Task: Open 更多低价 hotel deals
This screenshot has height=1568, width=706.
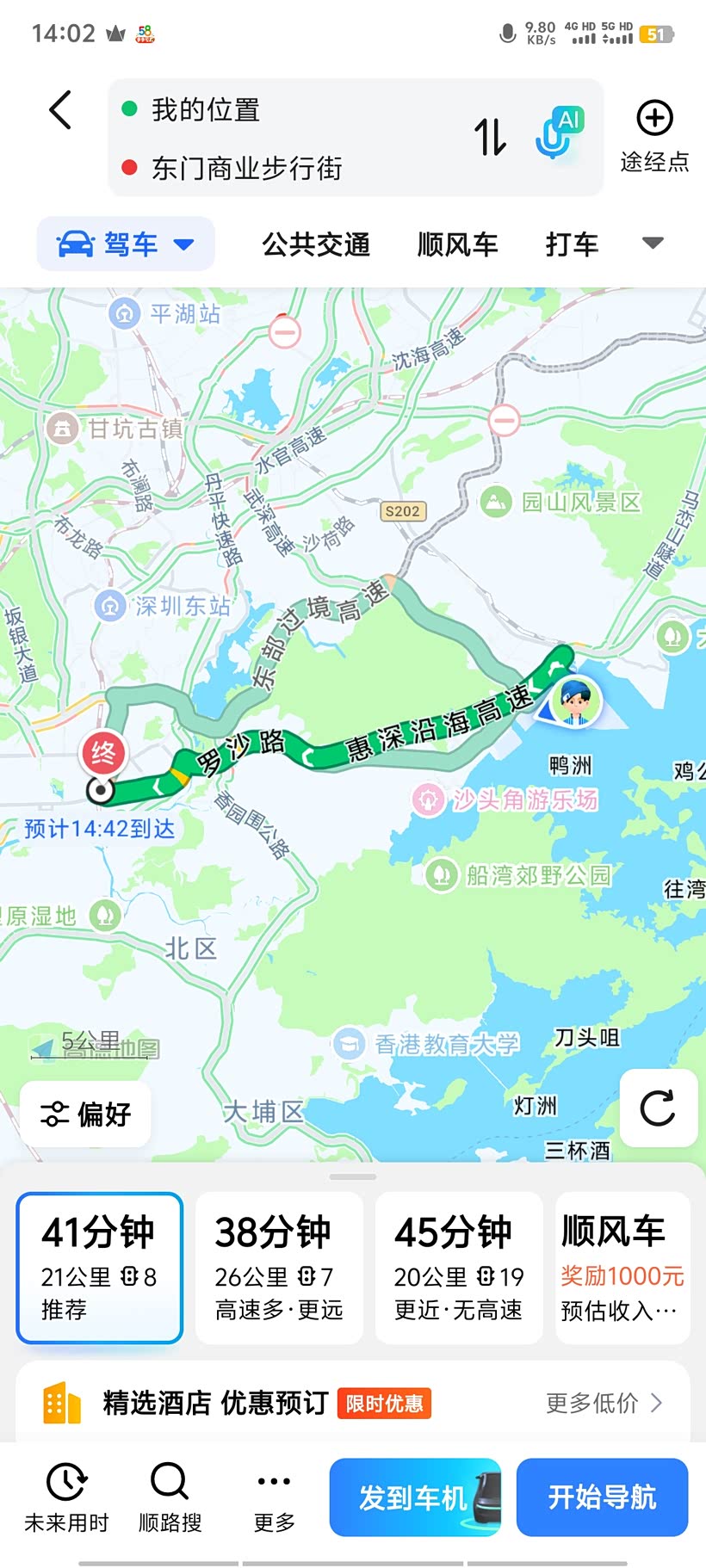Action: click(x=604, y=1403)
